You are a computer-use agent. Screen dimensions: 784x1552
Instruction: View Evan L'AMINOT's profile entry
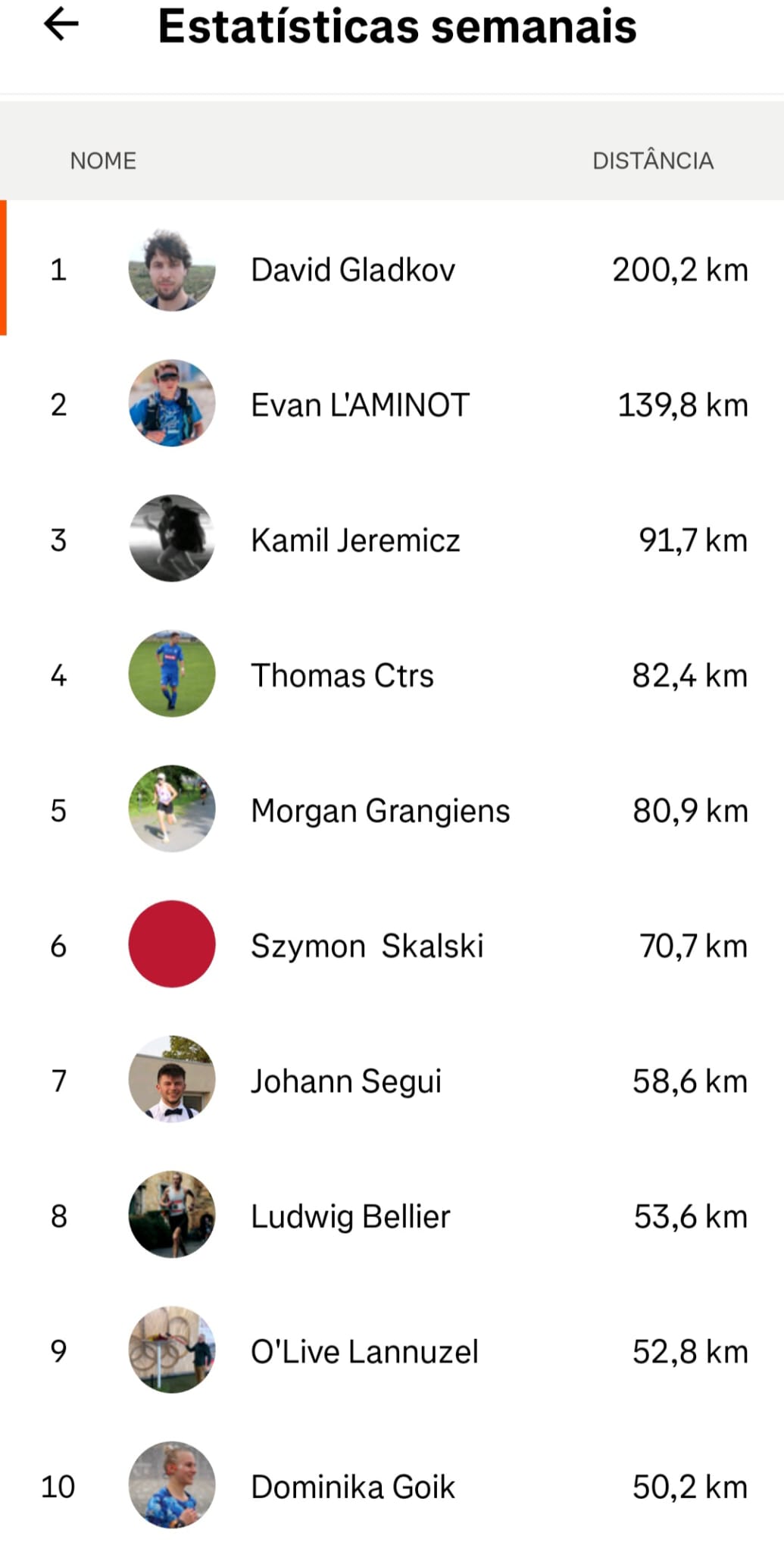coord(360,405)
